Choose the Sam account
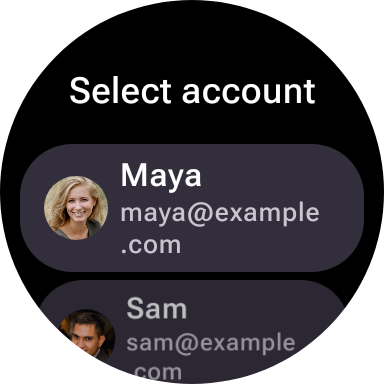This screenshot has width=384, height=384. [192, 332]
